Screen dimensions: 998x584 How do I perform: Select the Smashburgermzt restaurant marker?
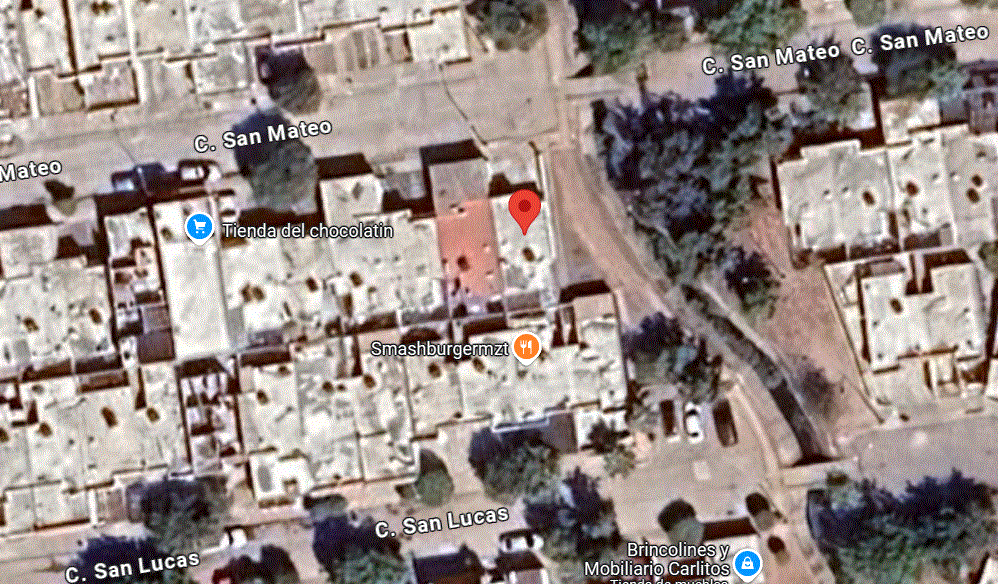click(528, 348)
